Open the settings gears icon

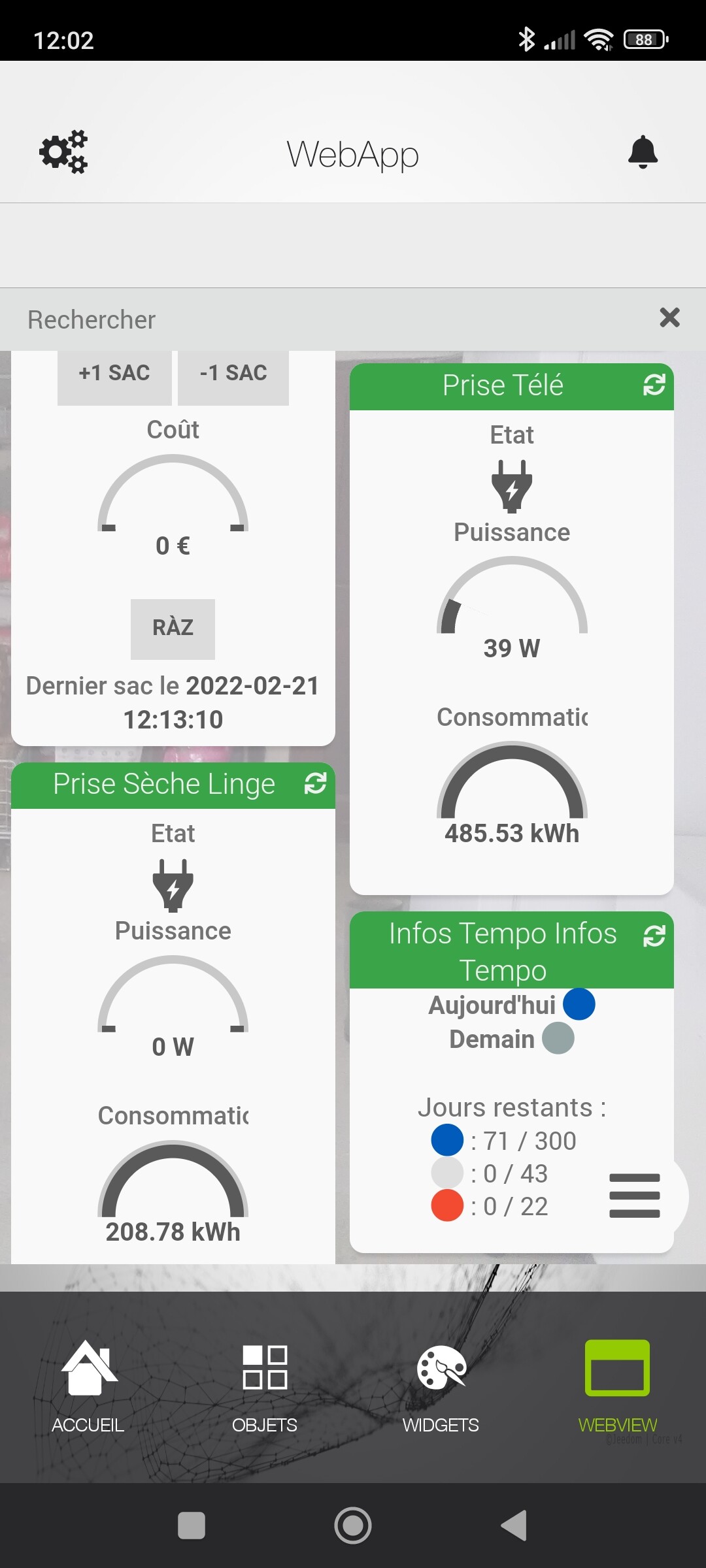(x=63, y=152)
